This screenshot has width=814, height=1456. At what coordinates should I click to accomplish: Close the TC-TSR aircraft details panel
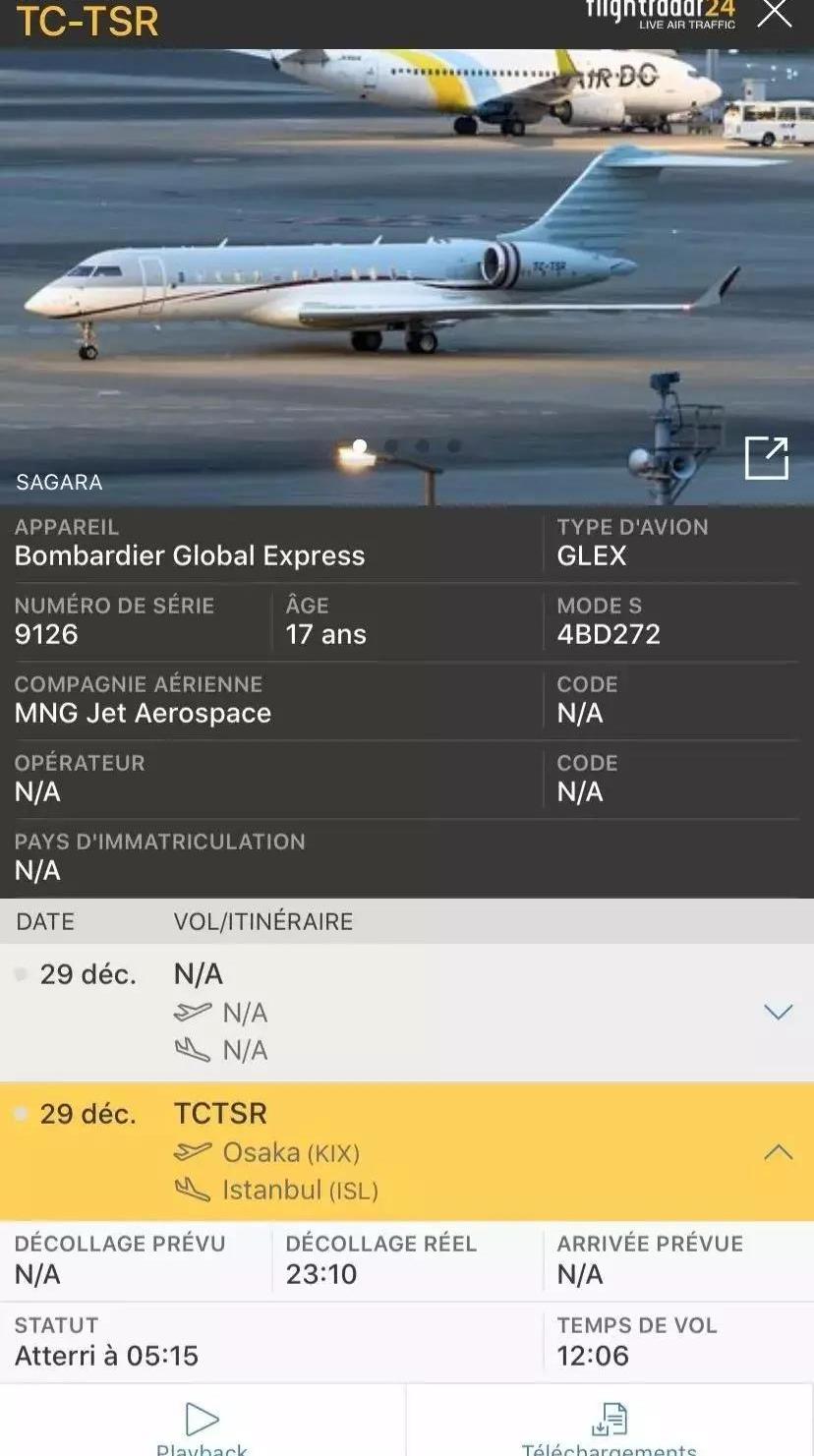pos(774,14)
